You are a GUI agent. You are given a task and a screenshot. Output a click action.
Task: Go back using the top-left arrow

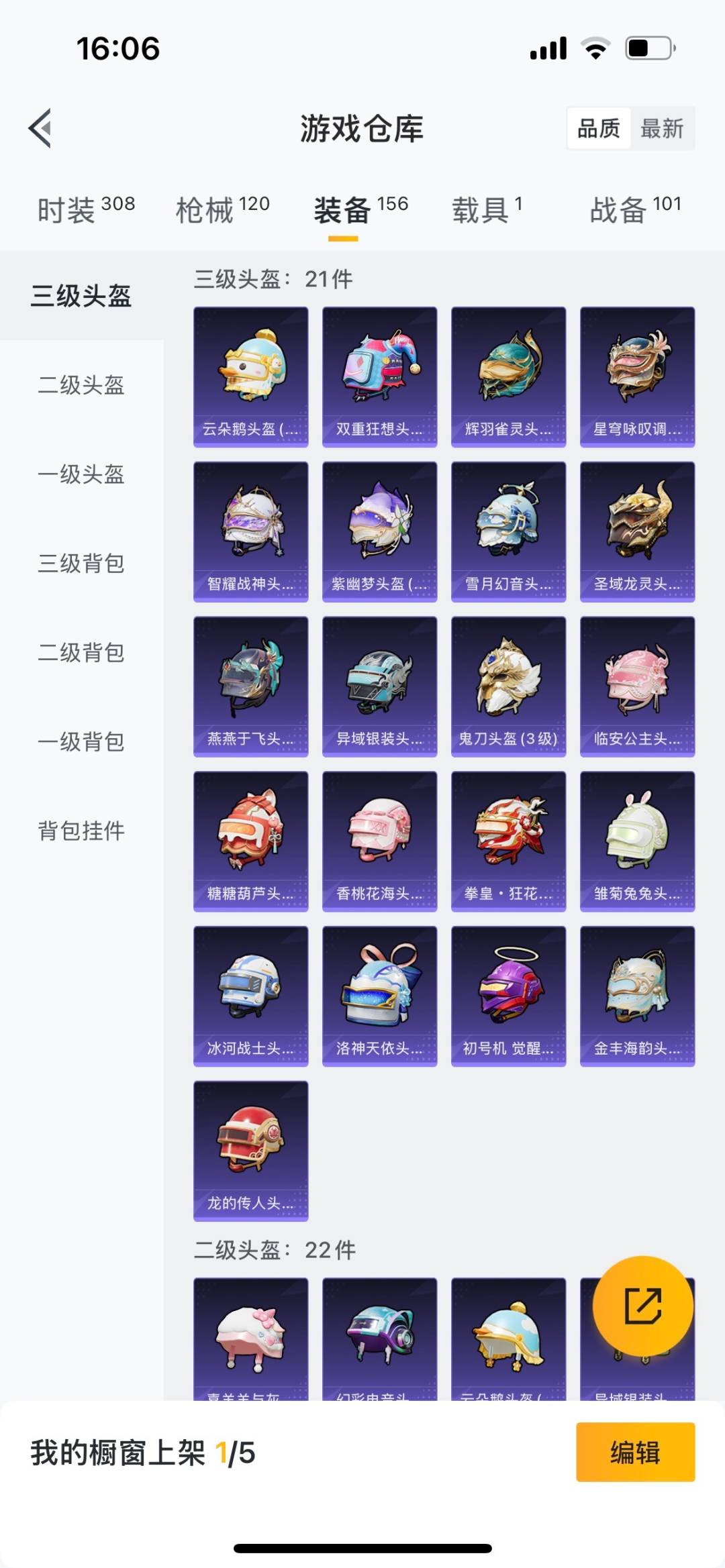point(40,127)
